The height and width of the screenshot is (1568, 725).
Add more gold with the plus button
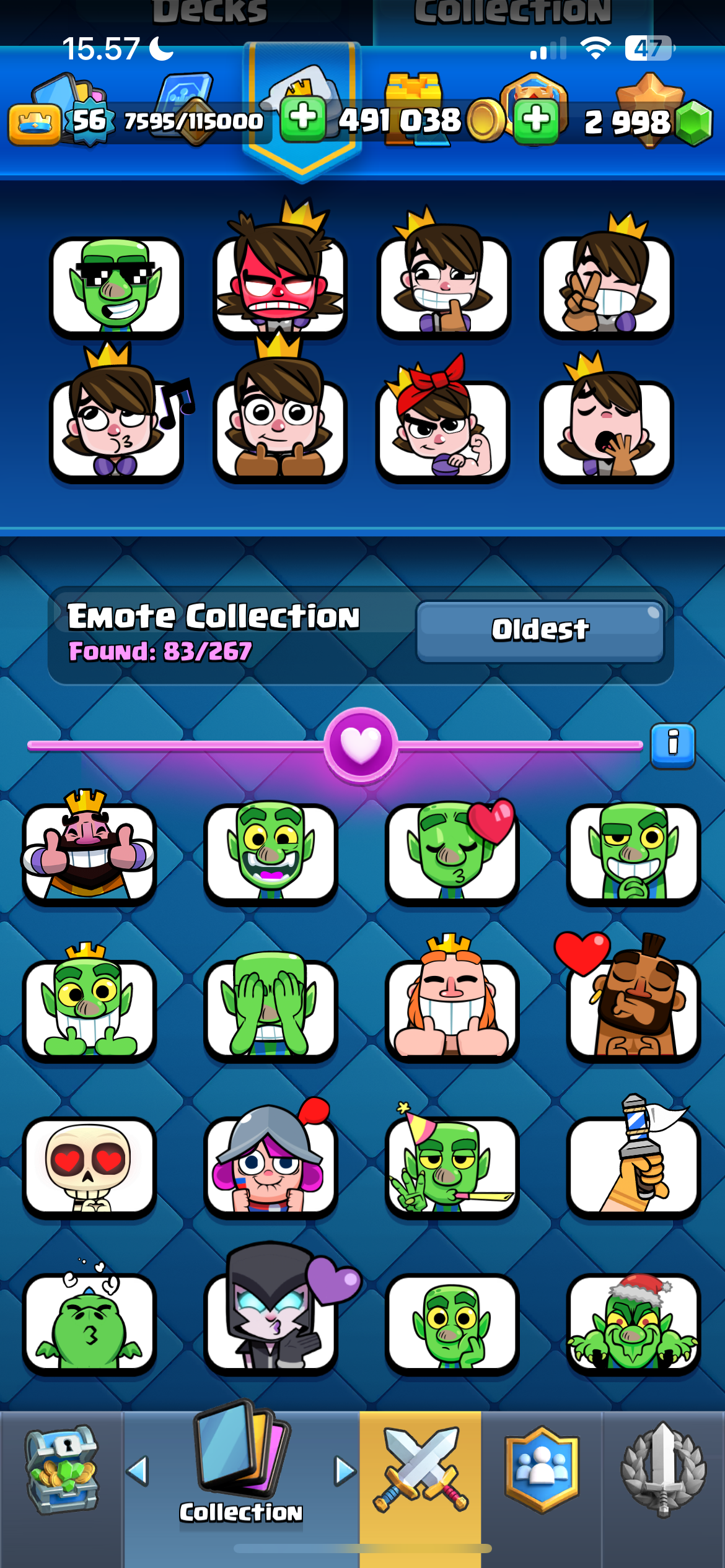click(x=303, y=119)
